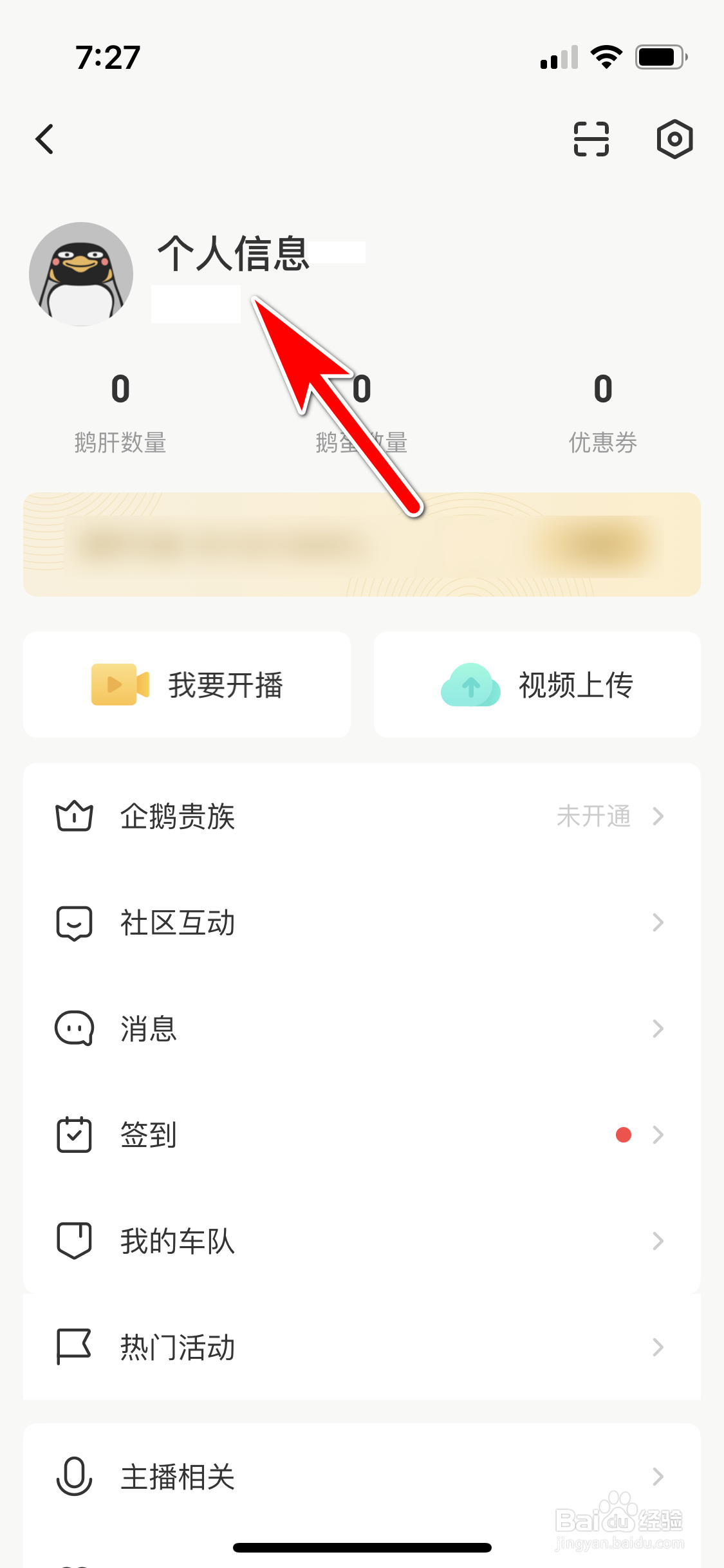Tap the 消息 message icon
Image resolution: width=724 pixels, height=1568 pixels.
75,1029
